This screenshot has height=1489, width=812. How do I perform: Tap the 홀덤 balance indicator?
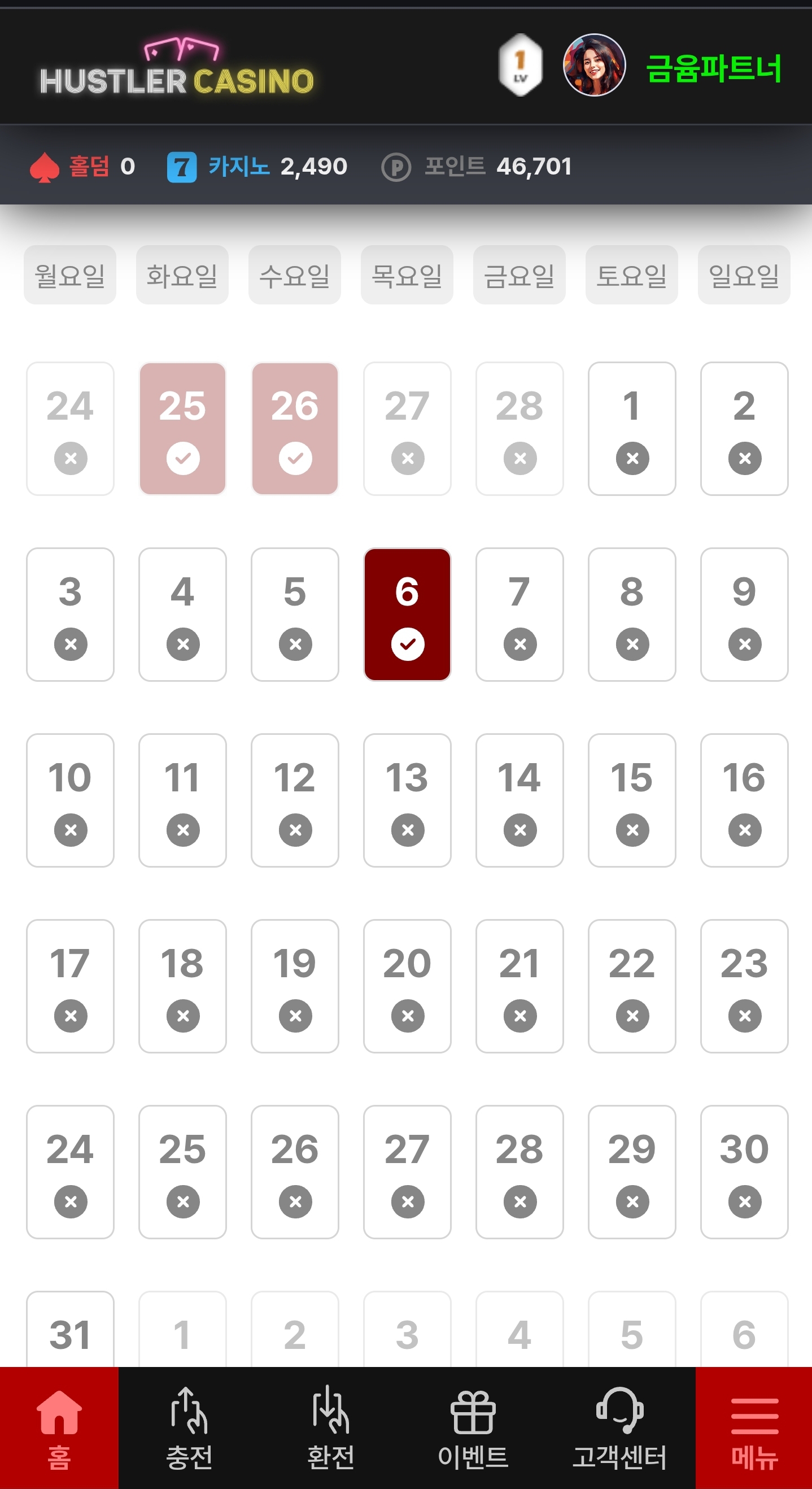[82, 167]
